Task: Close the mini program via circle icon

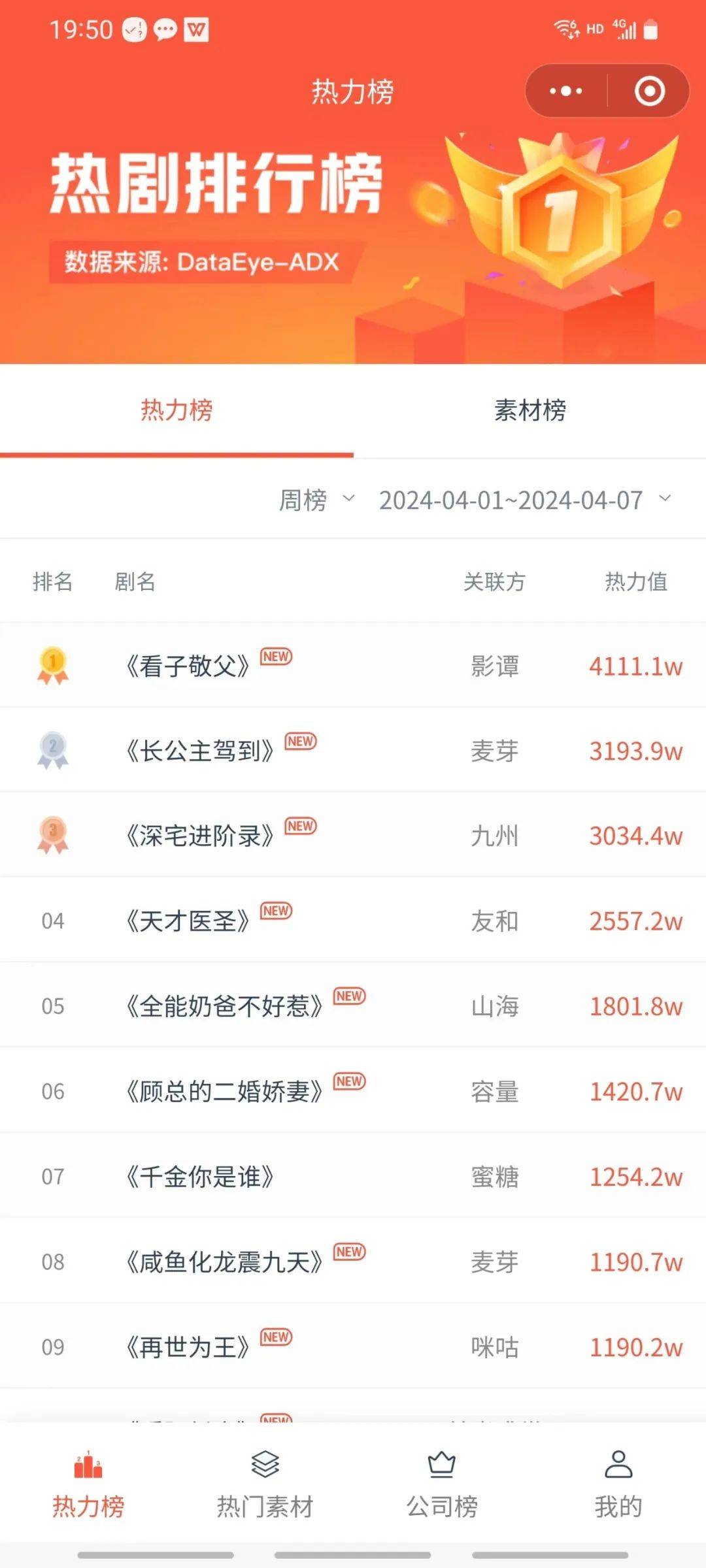Action: (x=649, y=91)
